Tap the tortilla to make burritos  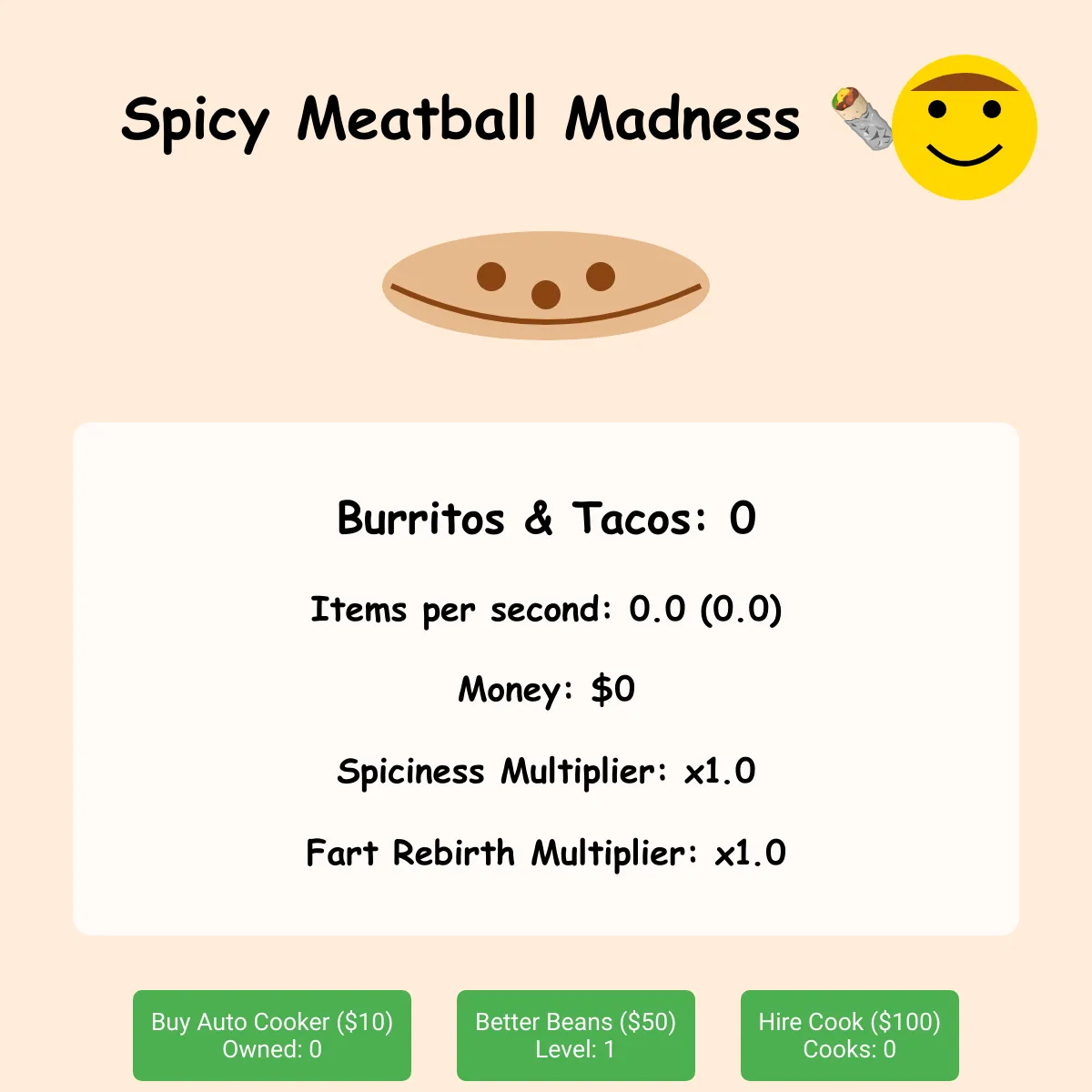[546, 286]
